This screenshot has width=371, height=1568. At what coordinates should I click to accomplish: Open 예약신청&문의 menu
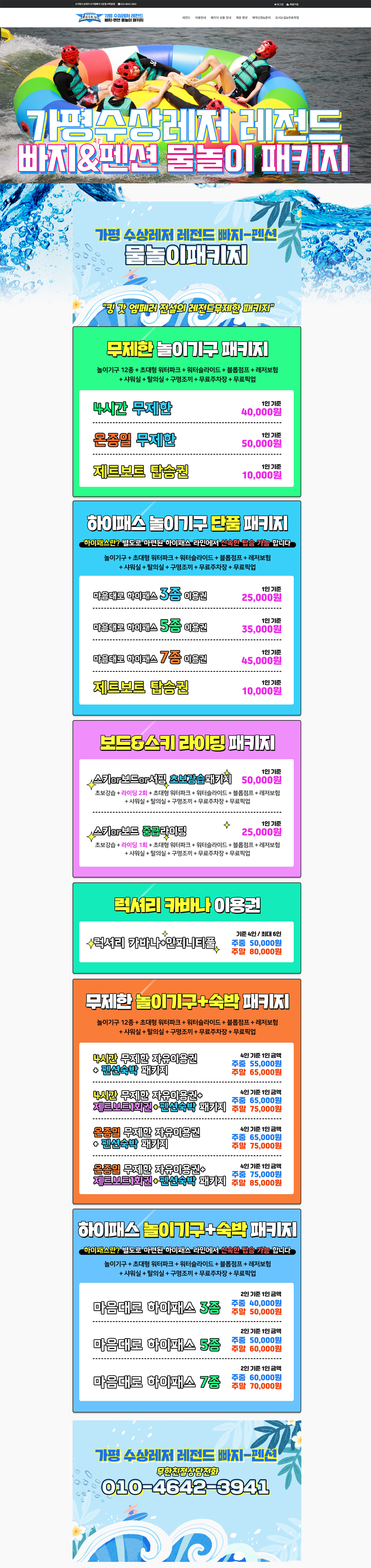(261, 18)
